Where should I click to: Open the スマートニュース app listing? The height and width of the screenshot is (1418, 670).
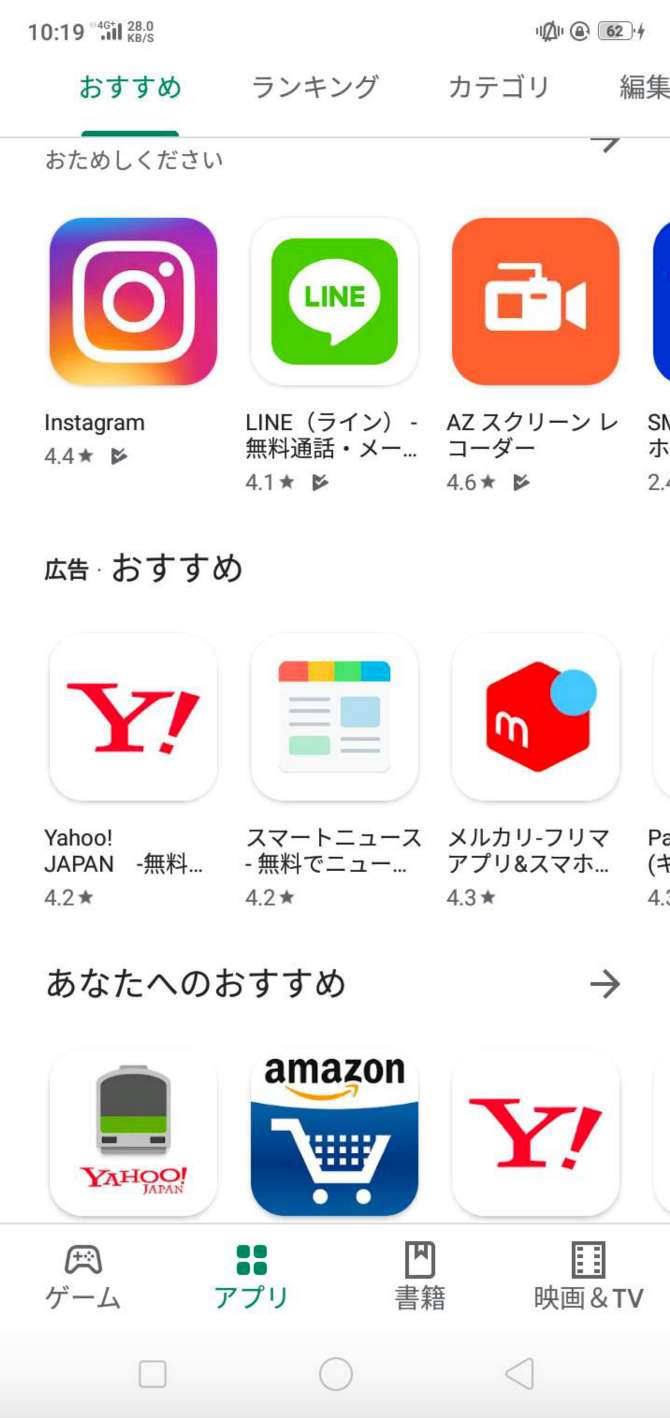point(334,717)
